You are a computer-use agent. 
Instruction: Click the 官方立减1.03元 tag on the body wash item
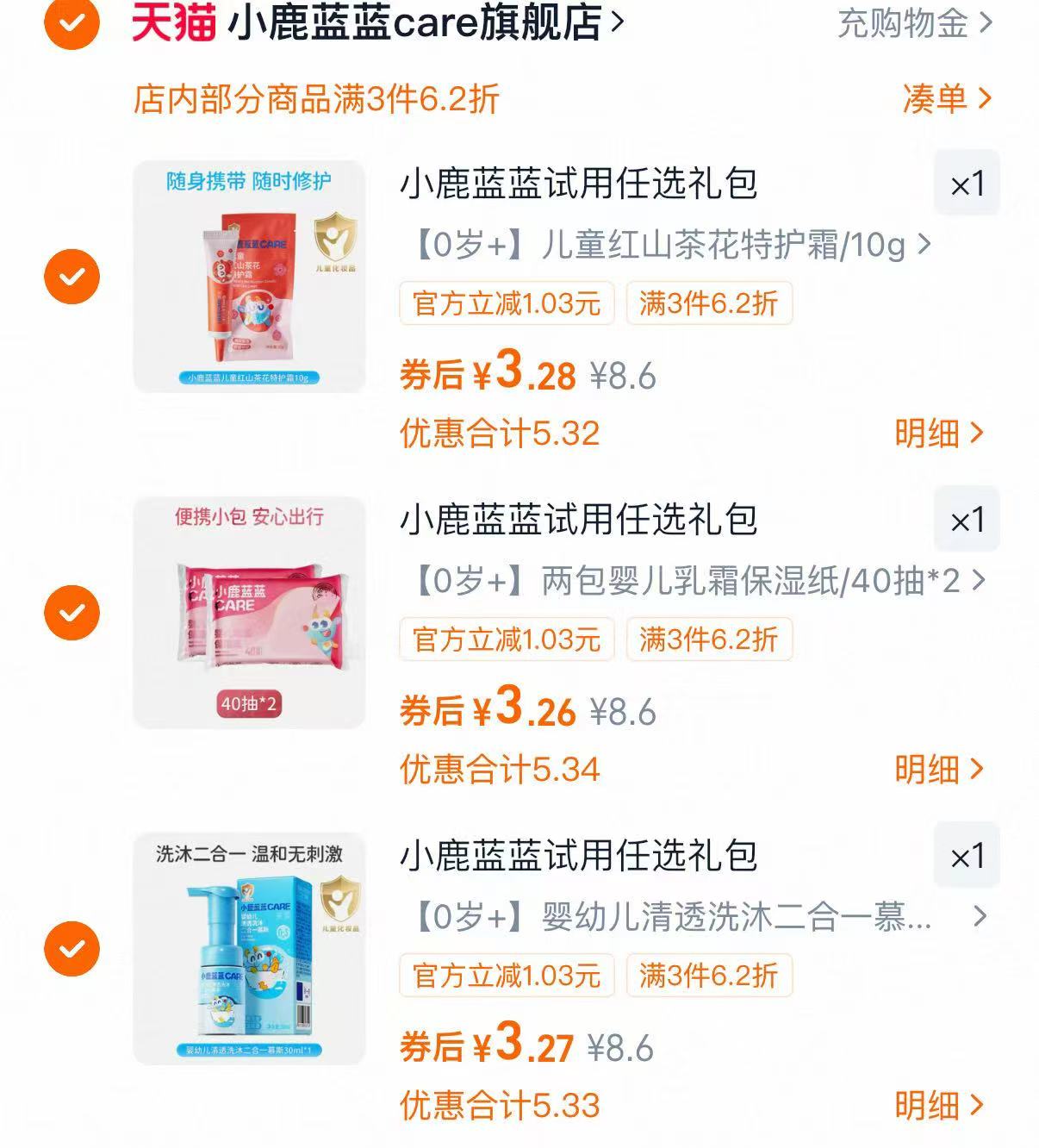pos(504,976)
